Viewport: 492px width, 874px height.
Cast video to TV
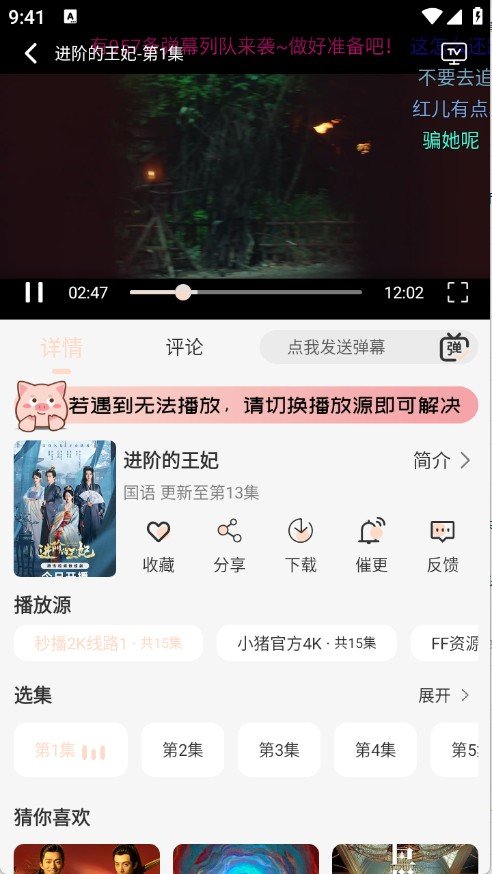[x=454, y=53]
